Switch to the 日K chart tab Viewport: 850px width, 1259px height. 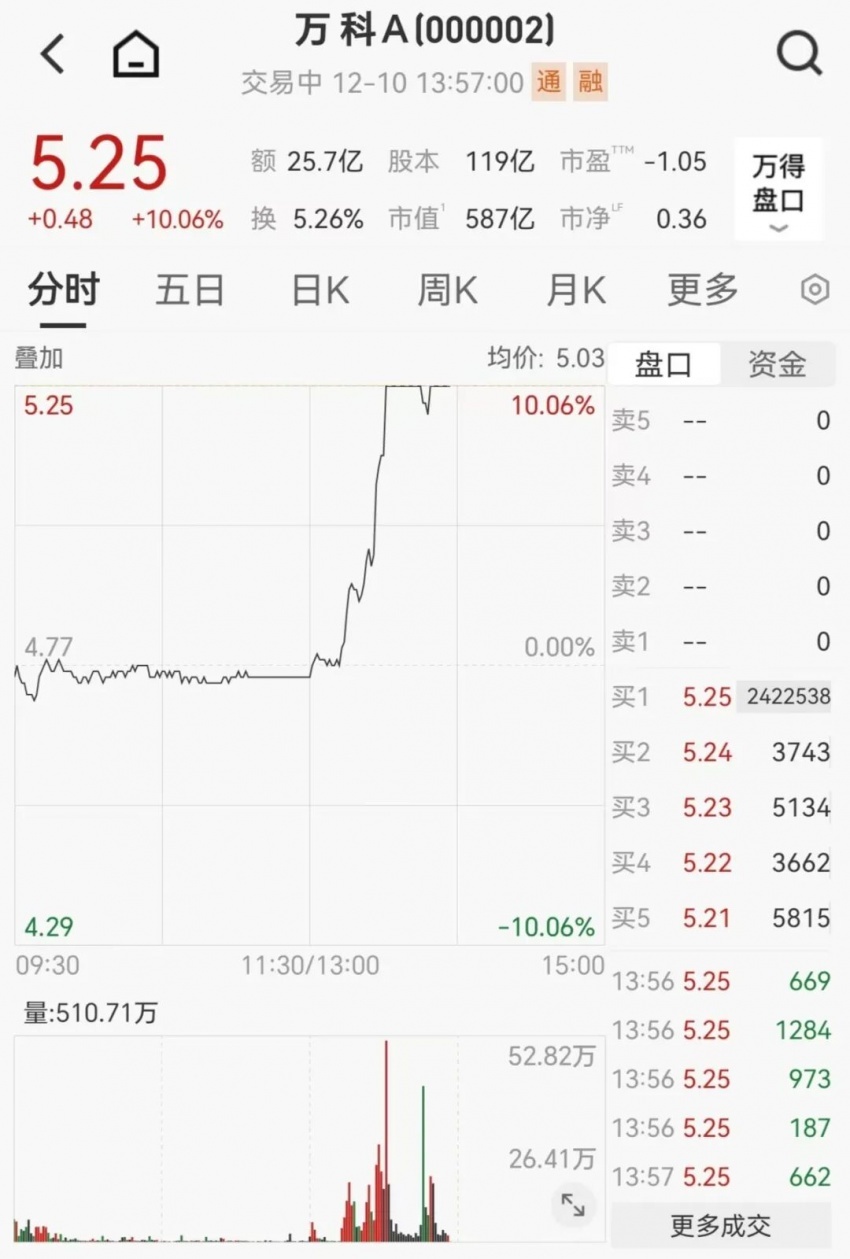click(320, 290)
